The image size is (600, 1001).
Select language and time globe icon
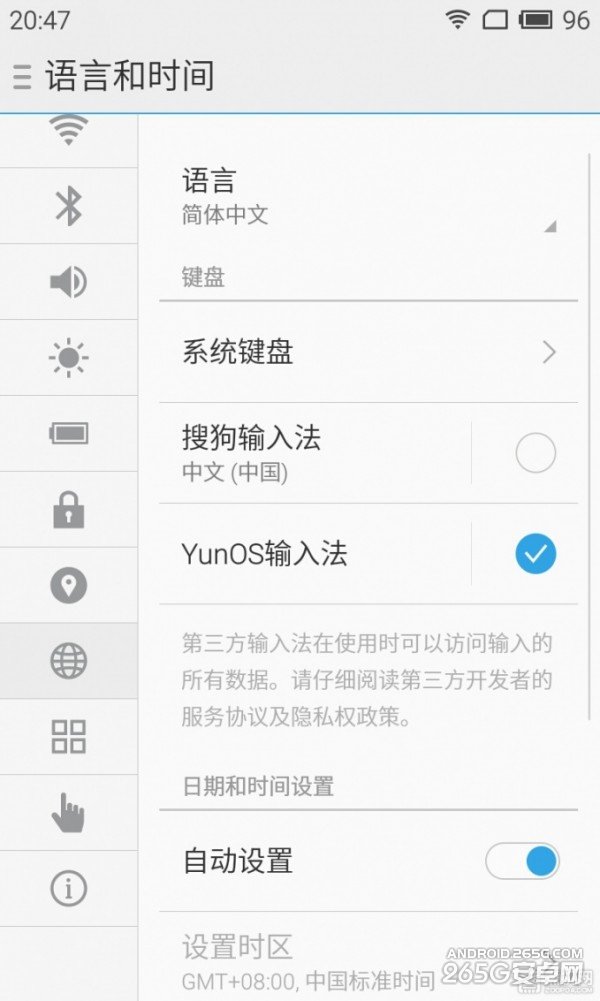pos(68,661)
